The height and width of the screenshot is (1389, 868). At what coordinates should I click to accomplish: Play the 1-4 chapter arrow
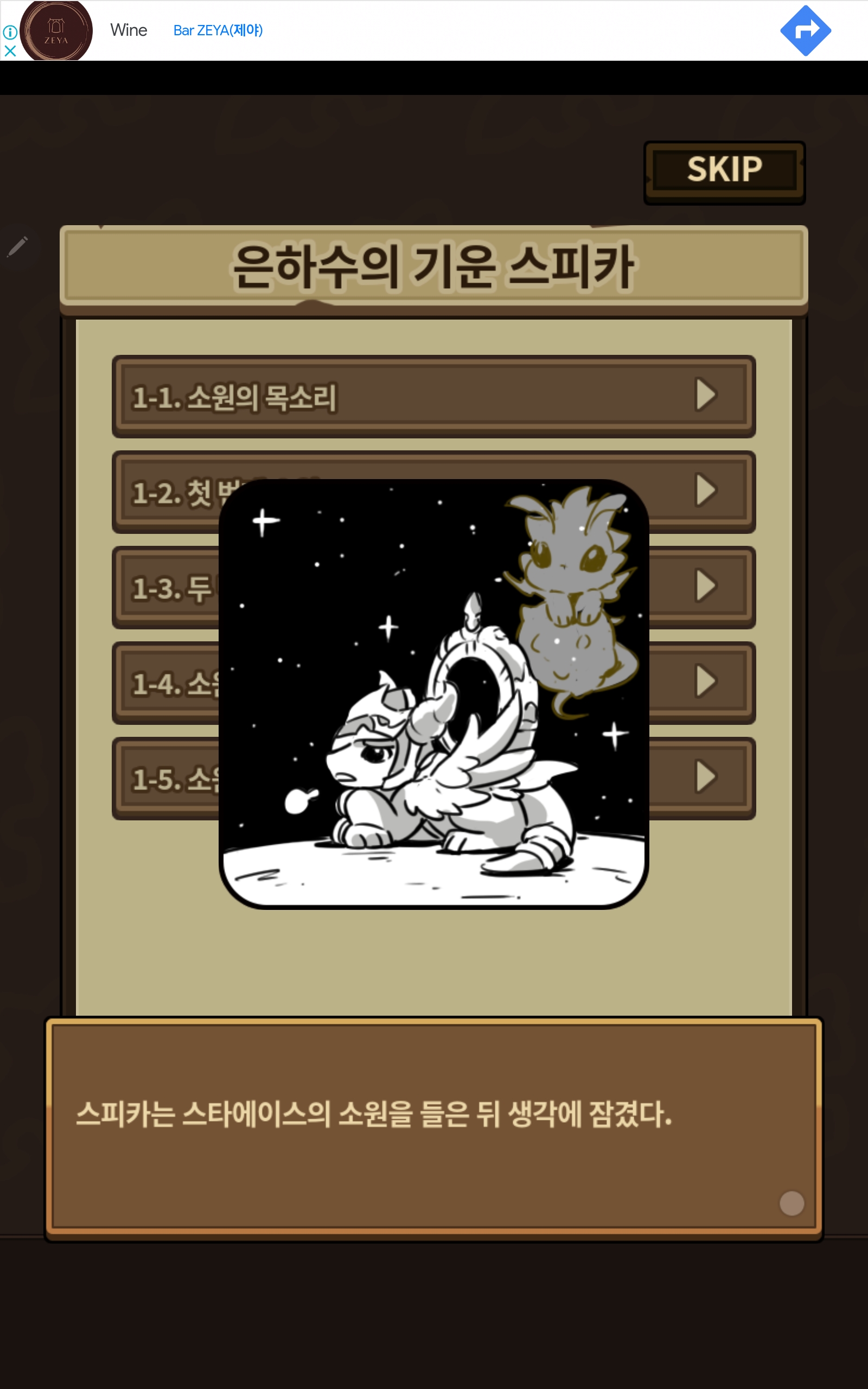pyautogui.click(x=706, y=681)
